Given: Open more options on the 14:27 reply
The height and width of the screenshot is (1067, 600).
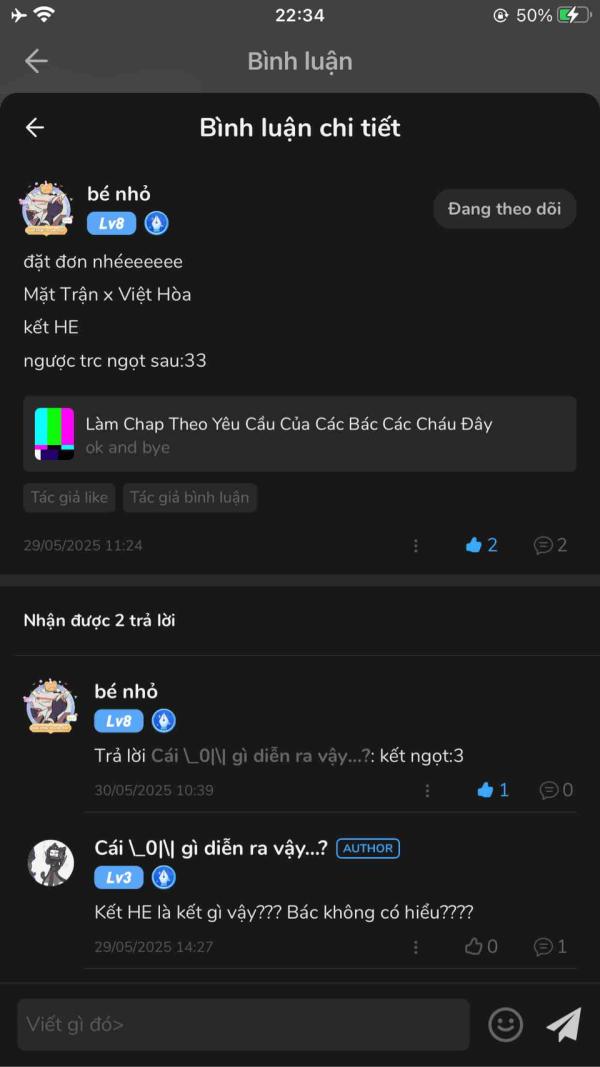Looking at the screenshot, I should tap(416, 947).
